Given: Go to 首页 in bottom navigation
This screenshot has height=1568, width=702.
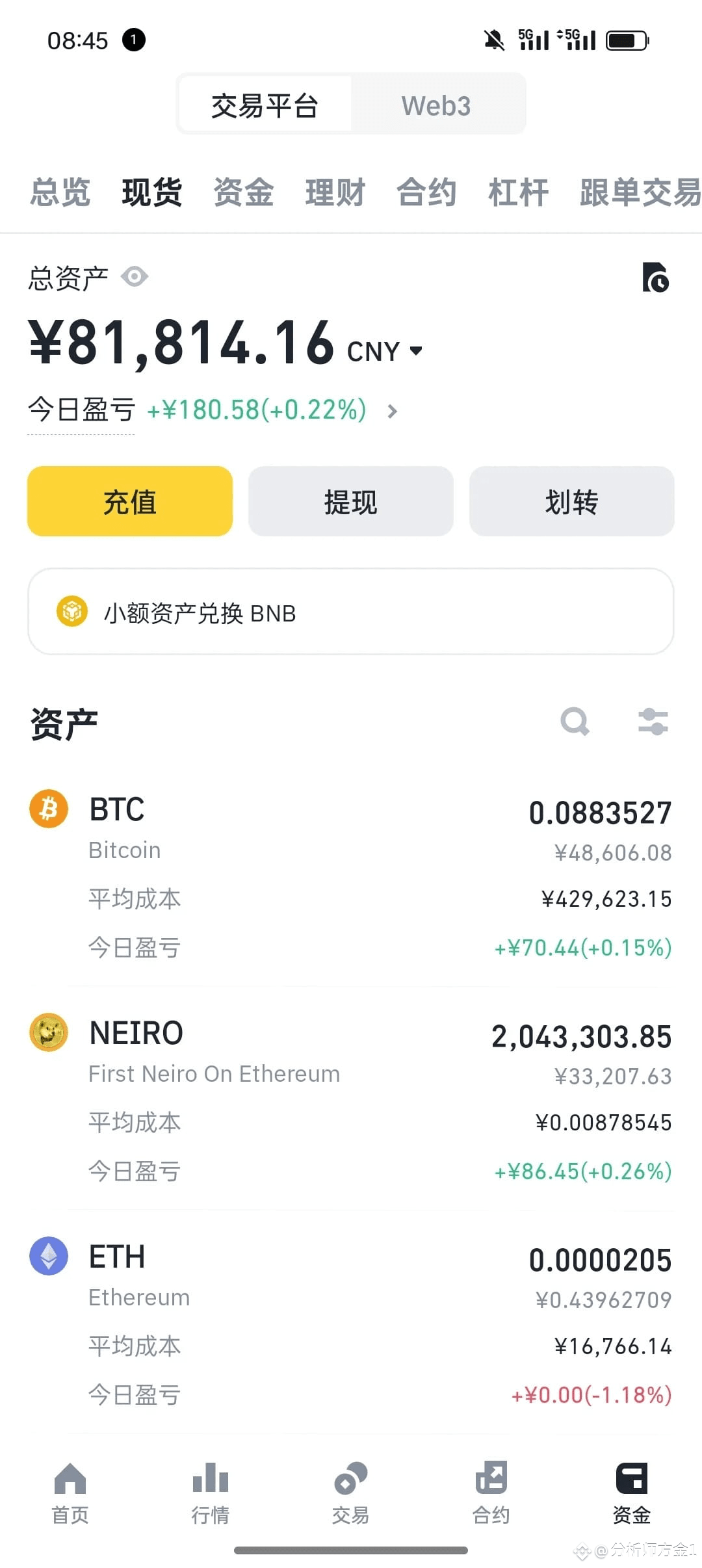Looking at the screenshot, I should [70, 1493].
